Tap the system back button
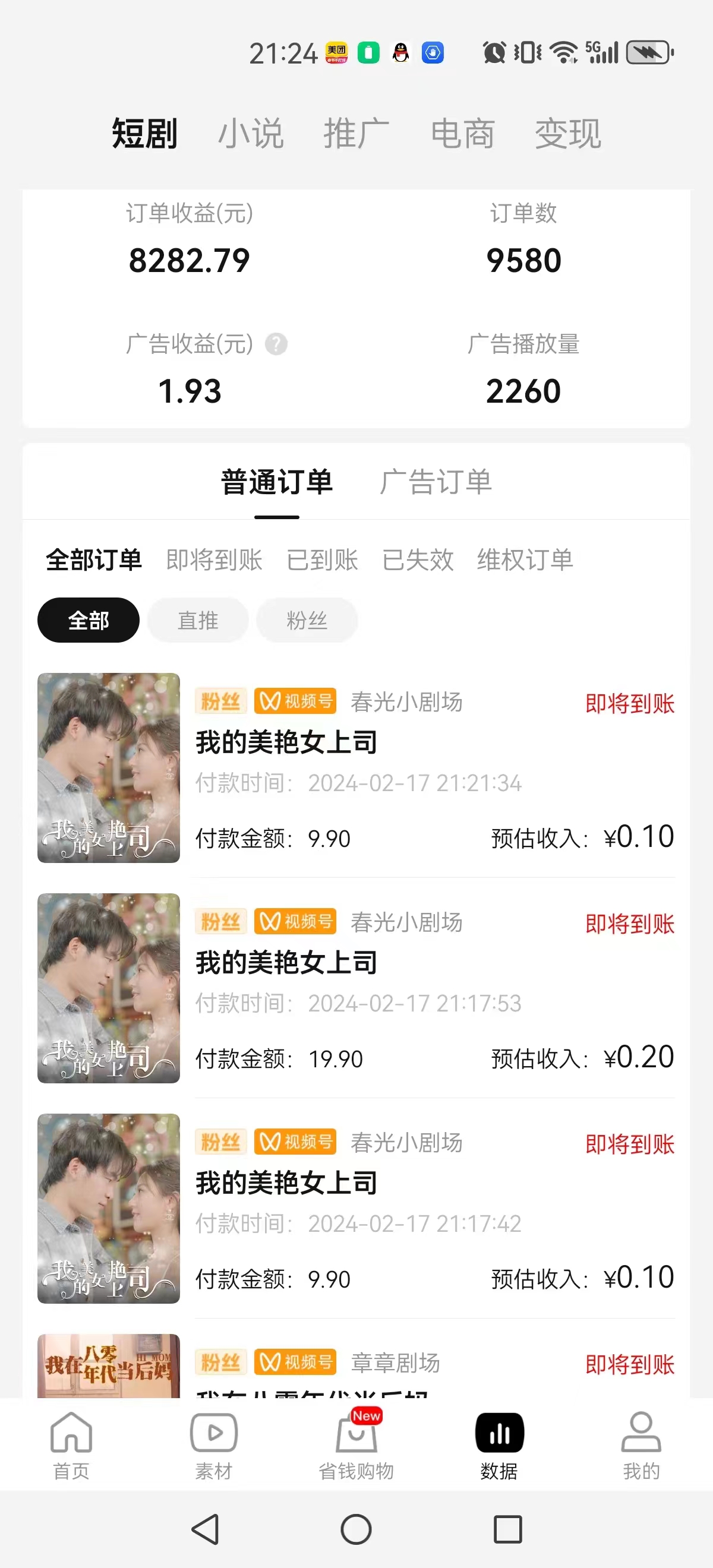Viewport: 713px width, 1568px height. [206, 1528]
